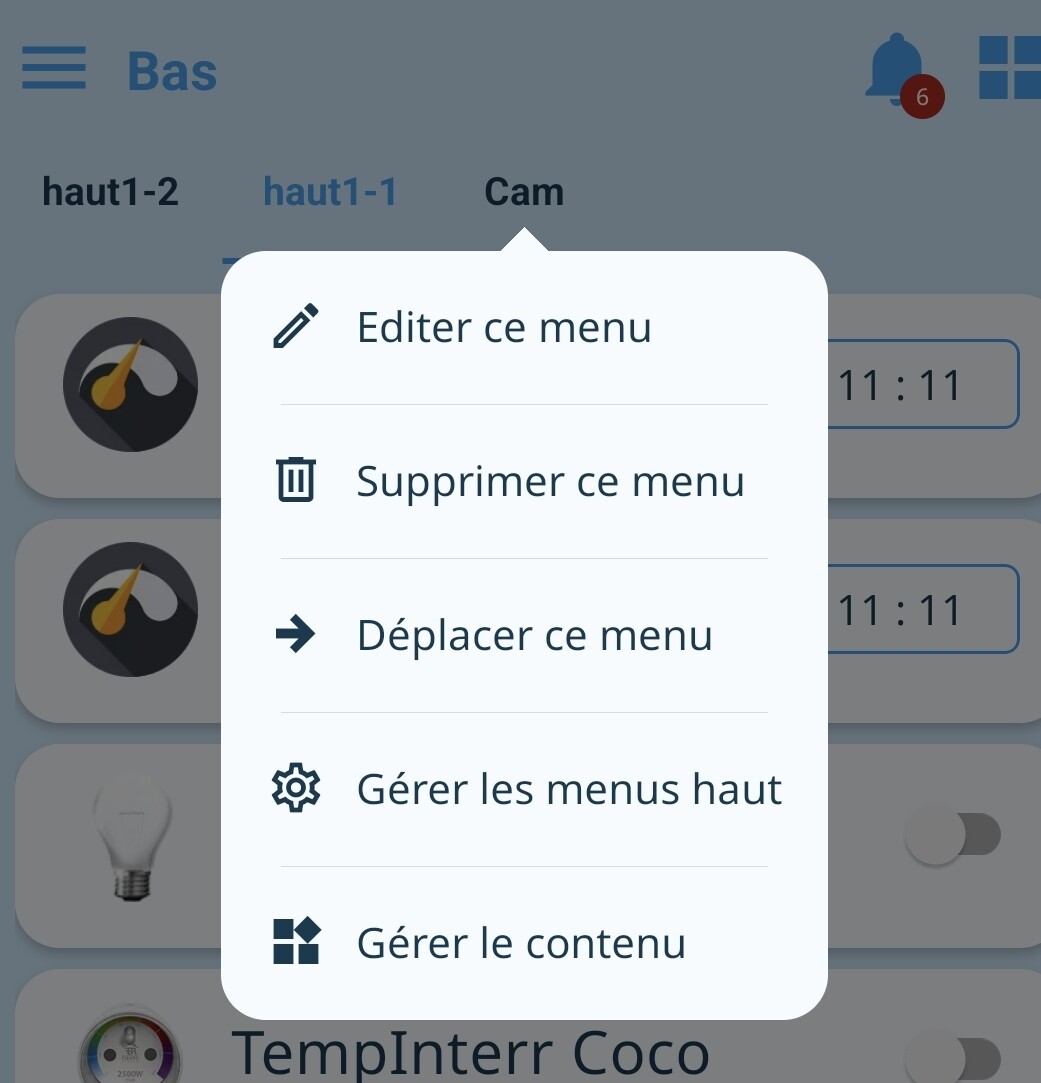Select Editer ce menu
Image resolution: width=1041 pixels, height=1083 pixels.
click(x=504, y=327)
